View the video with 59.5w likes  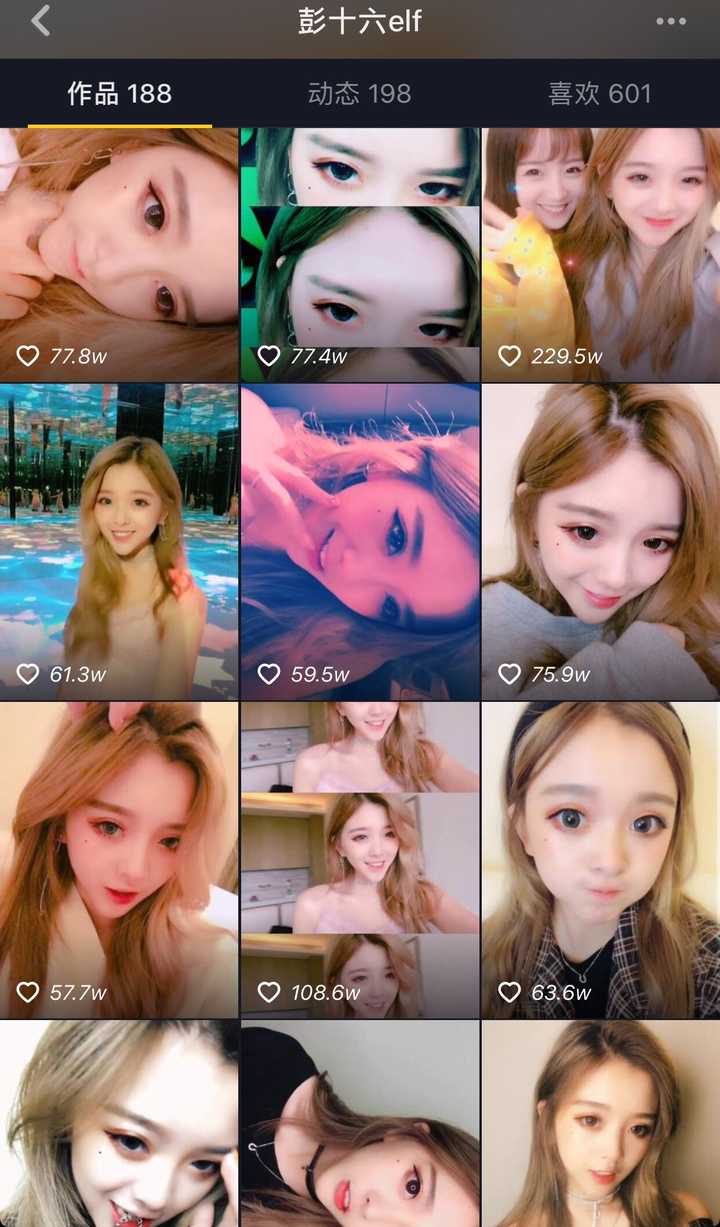pyautogui.click(x=360, y=542)
